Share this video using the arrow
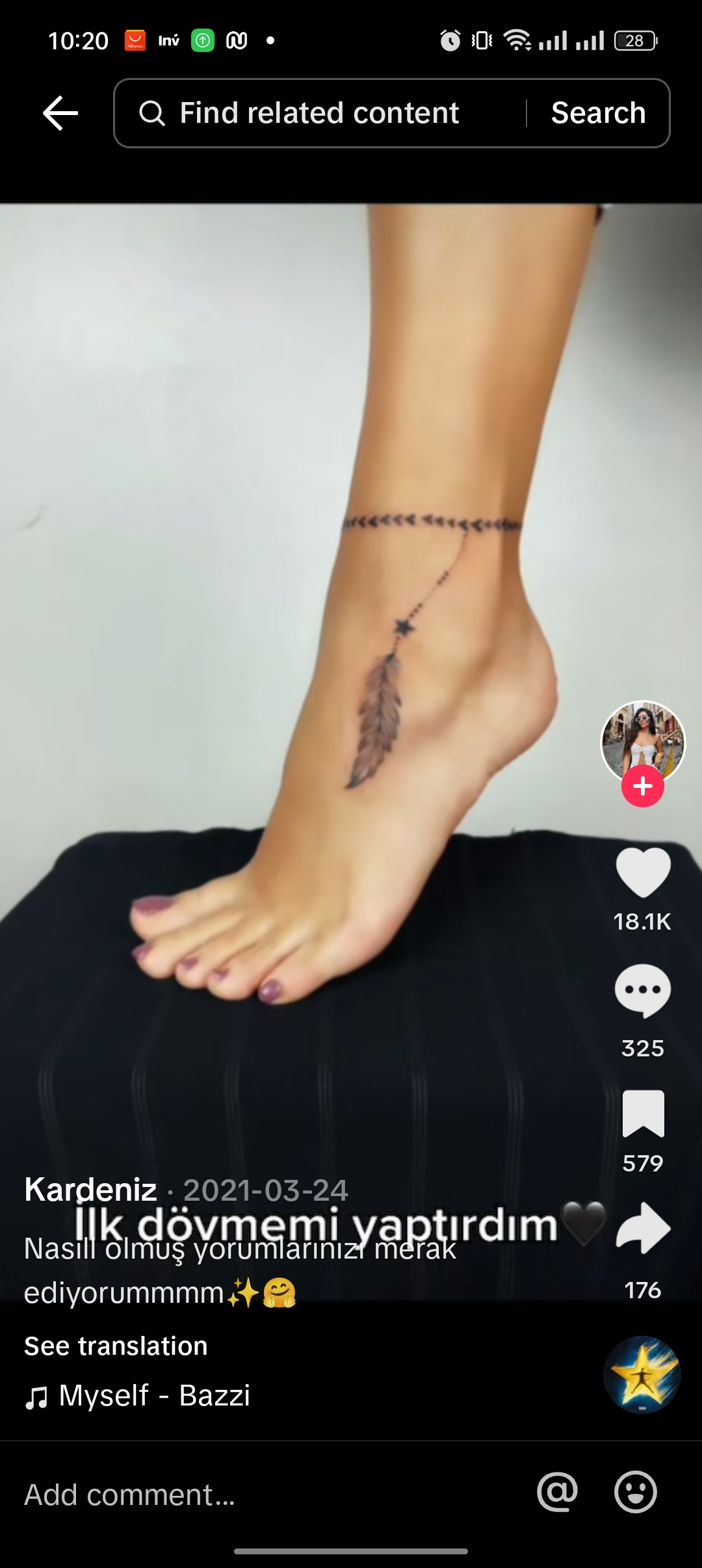 [642, 1227]
